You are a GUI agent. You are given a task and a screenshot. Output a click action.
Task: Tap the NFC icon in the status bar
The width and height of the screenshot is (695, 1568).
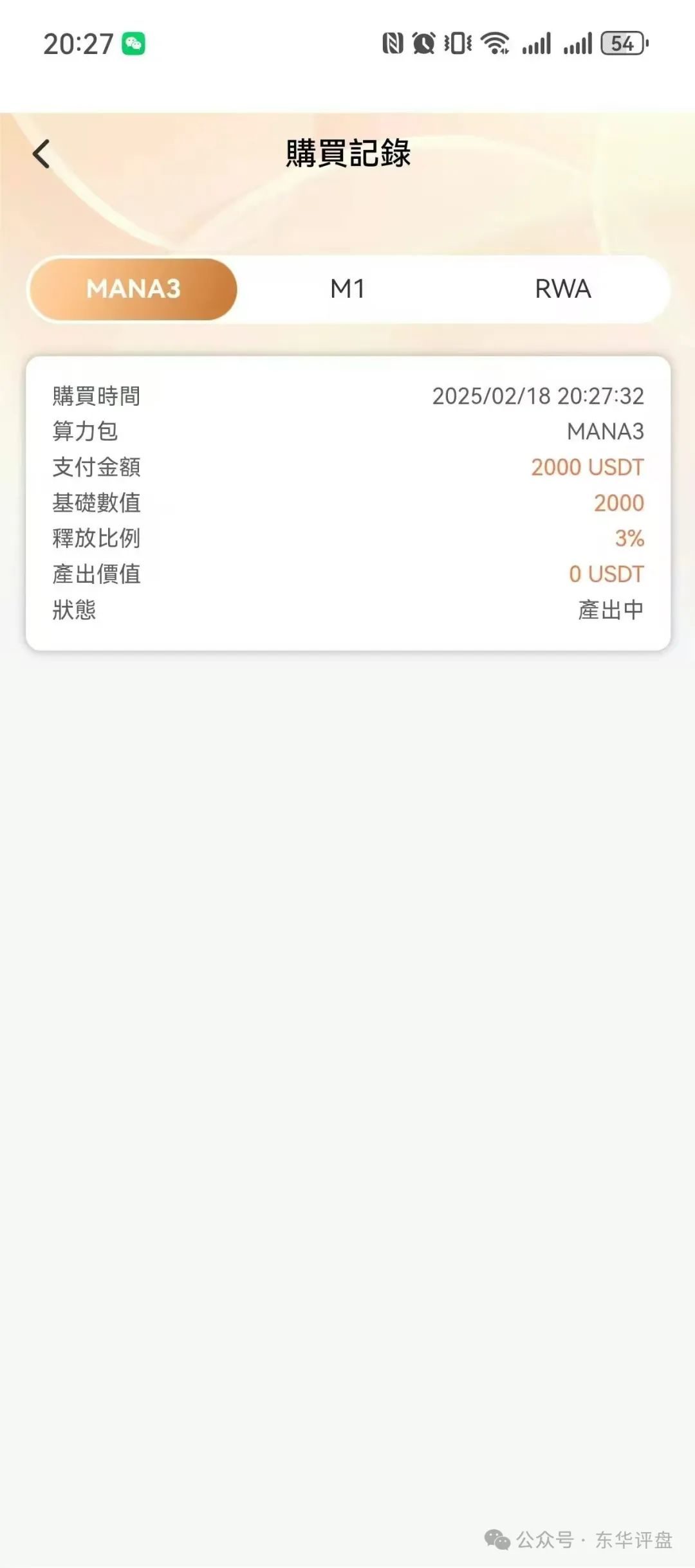point(393,42)
